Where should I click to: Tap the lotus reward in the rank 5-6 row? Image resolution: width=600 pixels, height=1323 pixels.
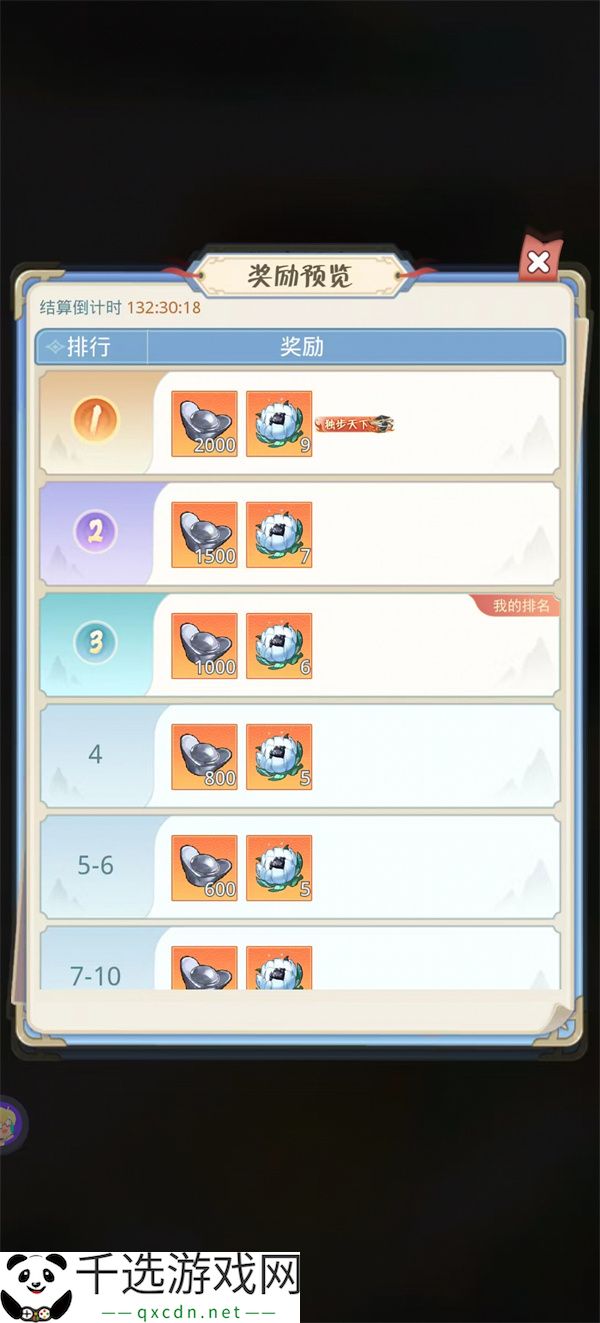[279, 868]
